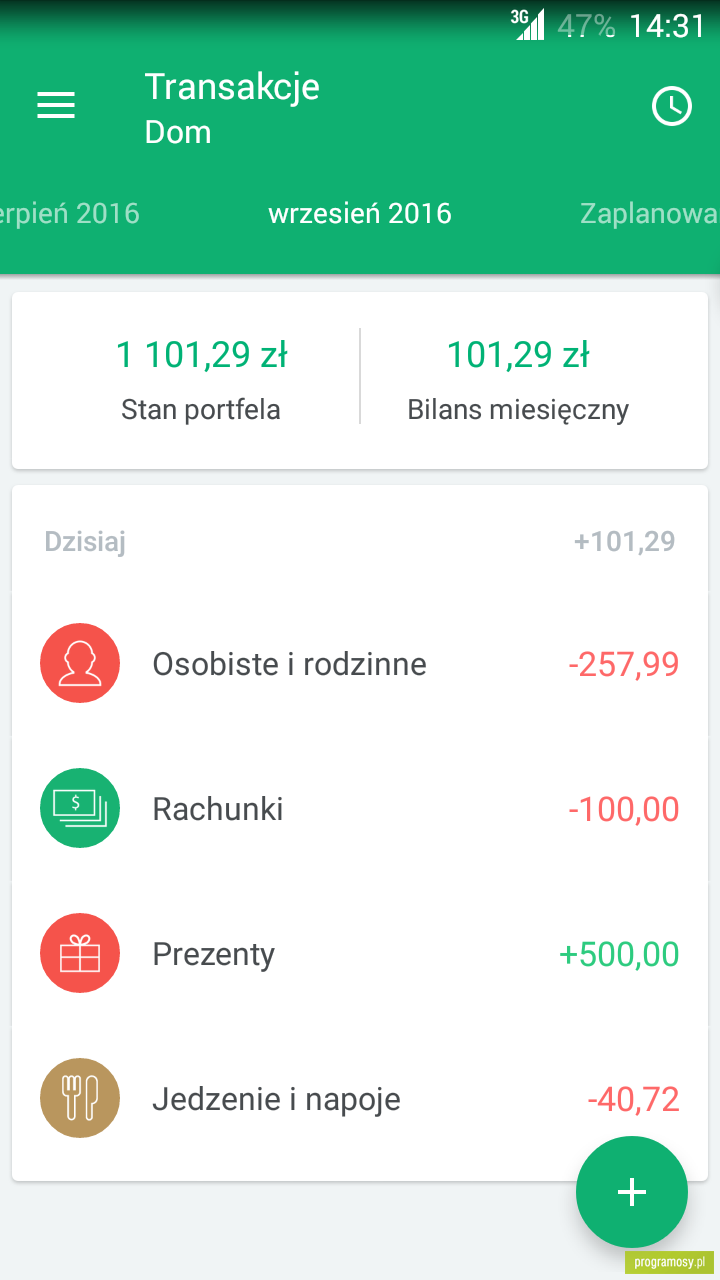The width and height of the screenshot is (720, 1280).
Task: Open the Rachunki transaction
Action: (360, 809)
